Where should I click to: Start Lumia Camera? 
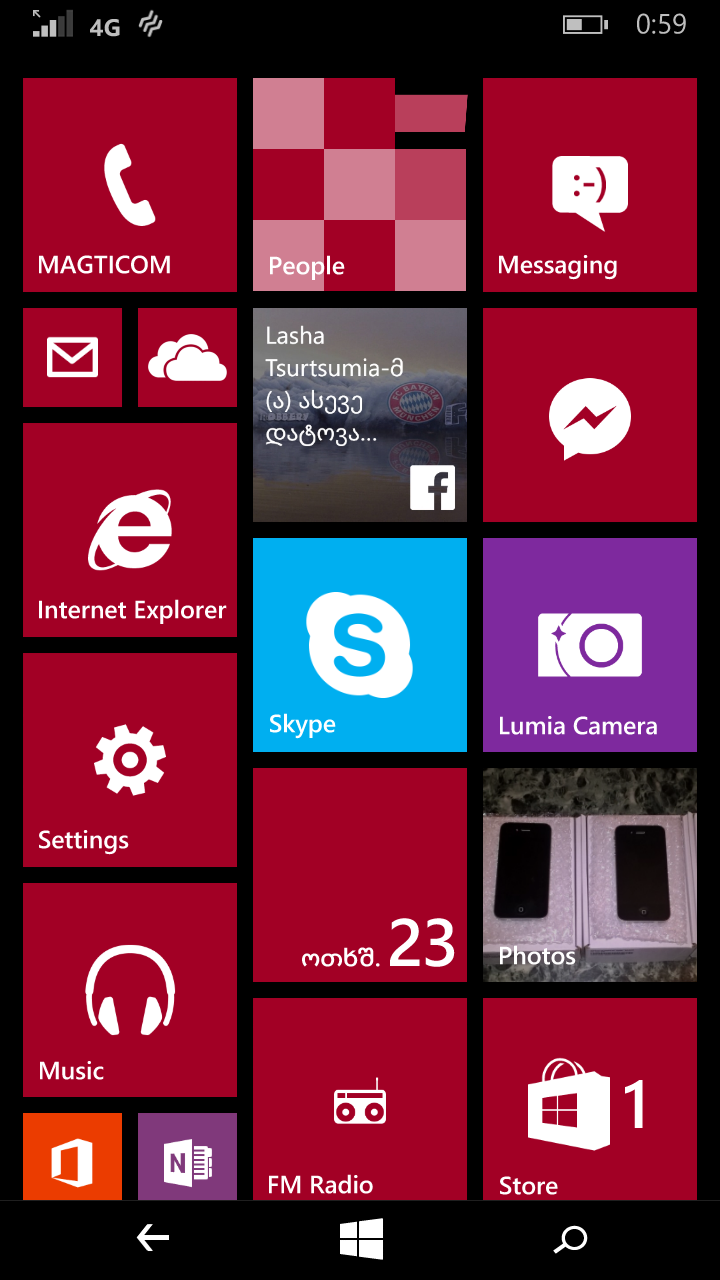click(x=590, y=645)
